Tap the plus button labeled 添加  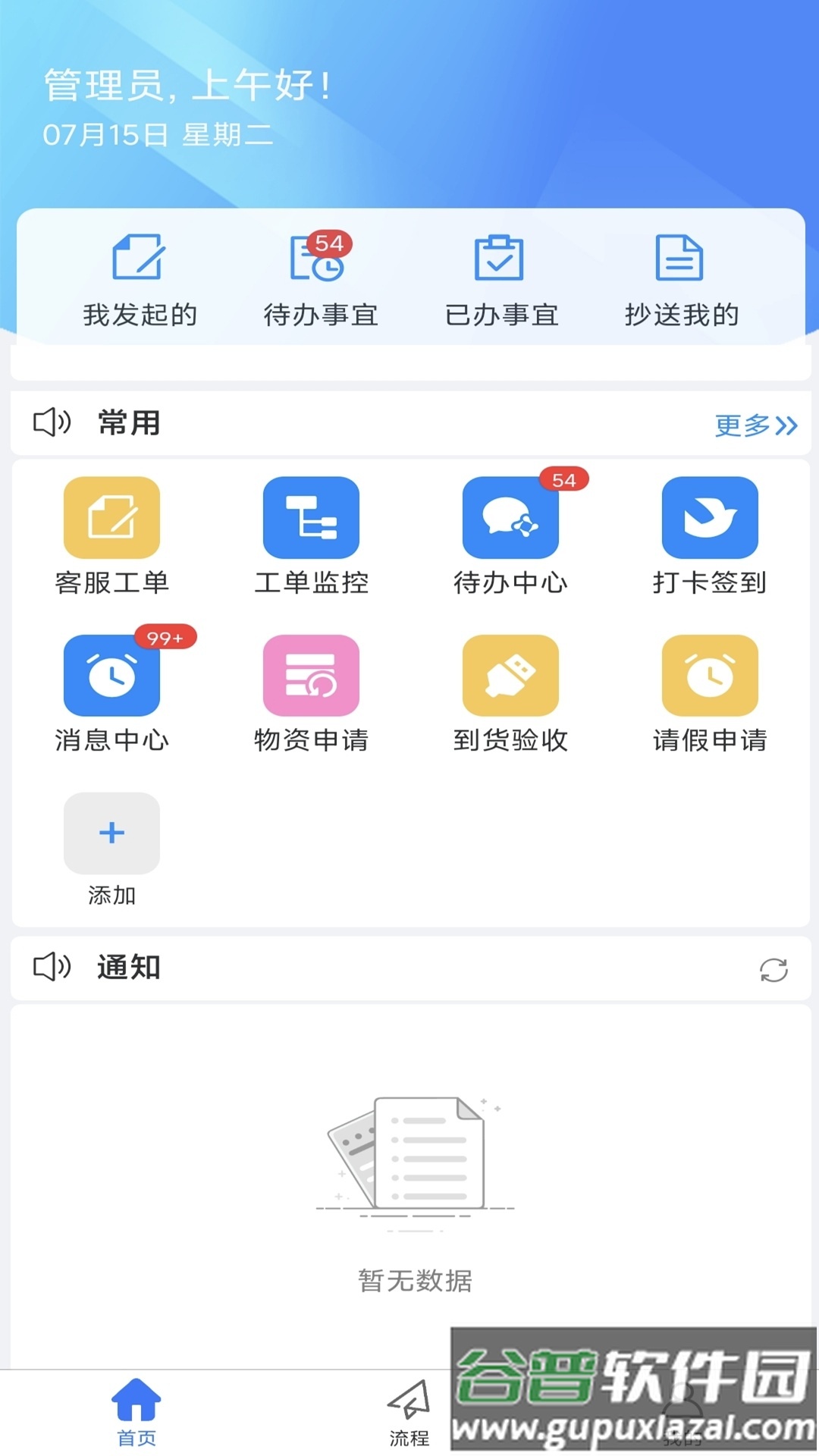tap(111, 833)
